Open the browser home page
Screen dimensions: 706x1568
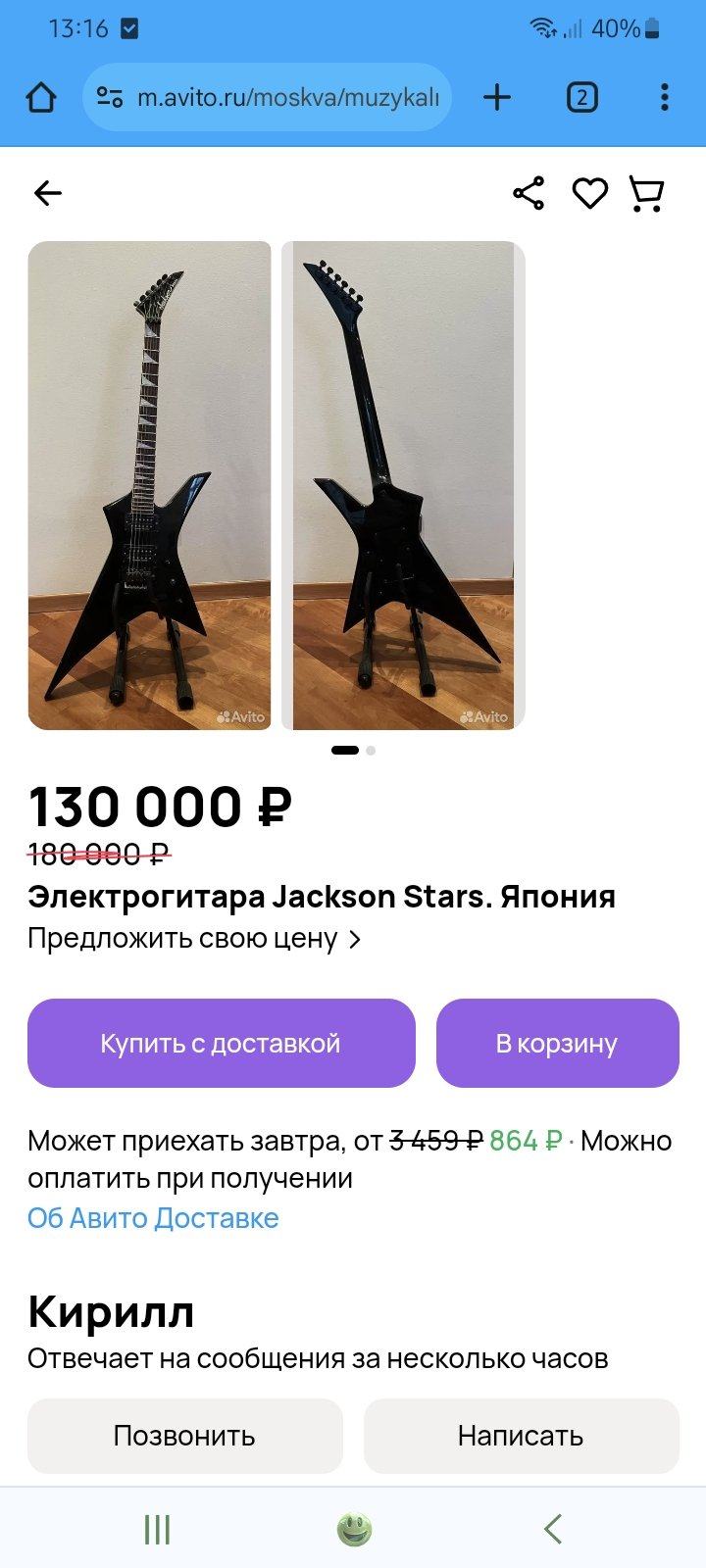point(41,97)
